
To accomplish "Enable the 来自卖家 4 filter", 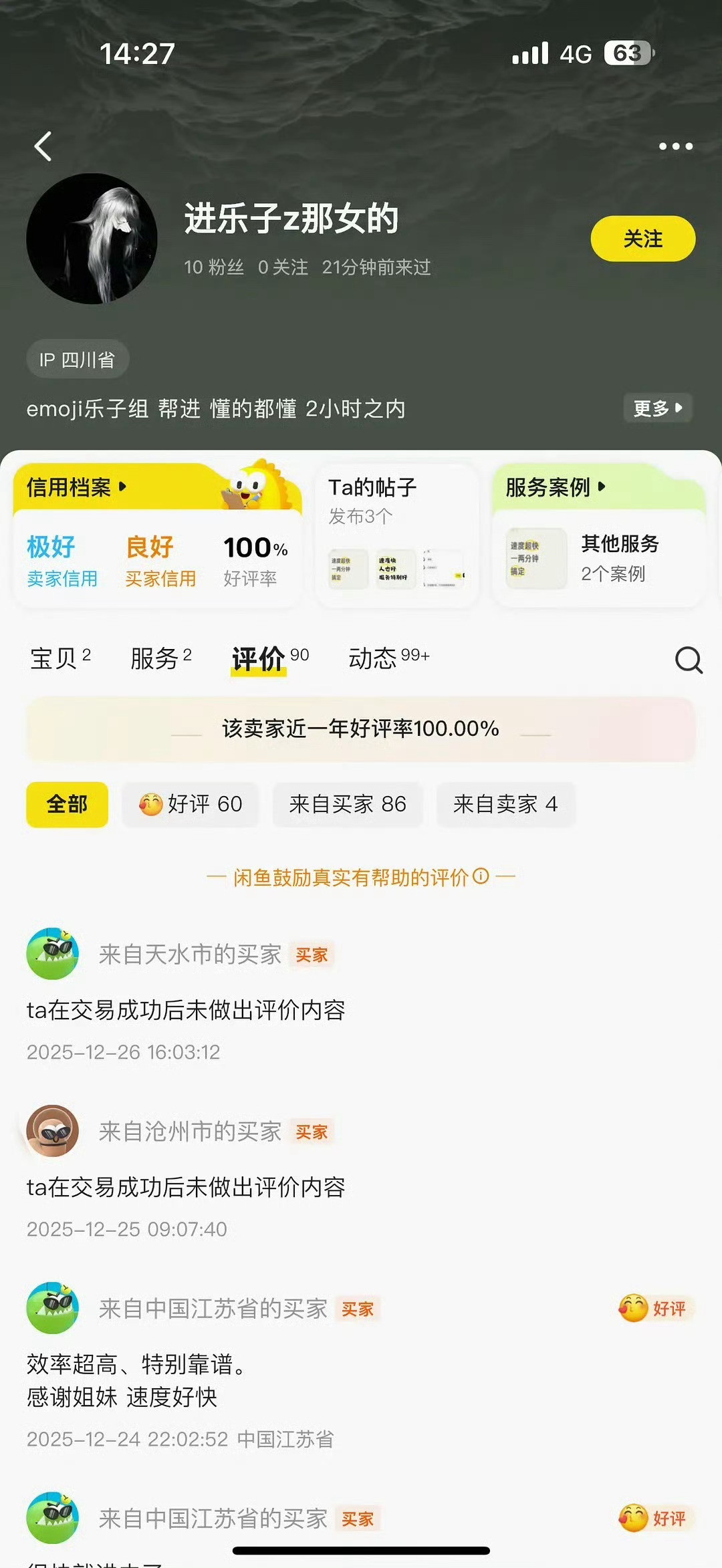I will click(x=506, y=805).
